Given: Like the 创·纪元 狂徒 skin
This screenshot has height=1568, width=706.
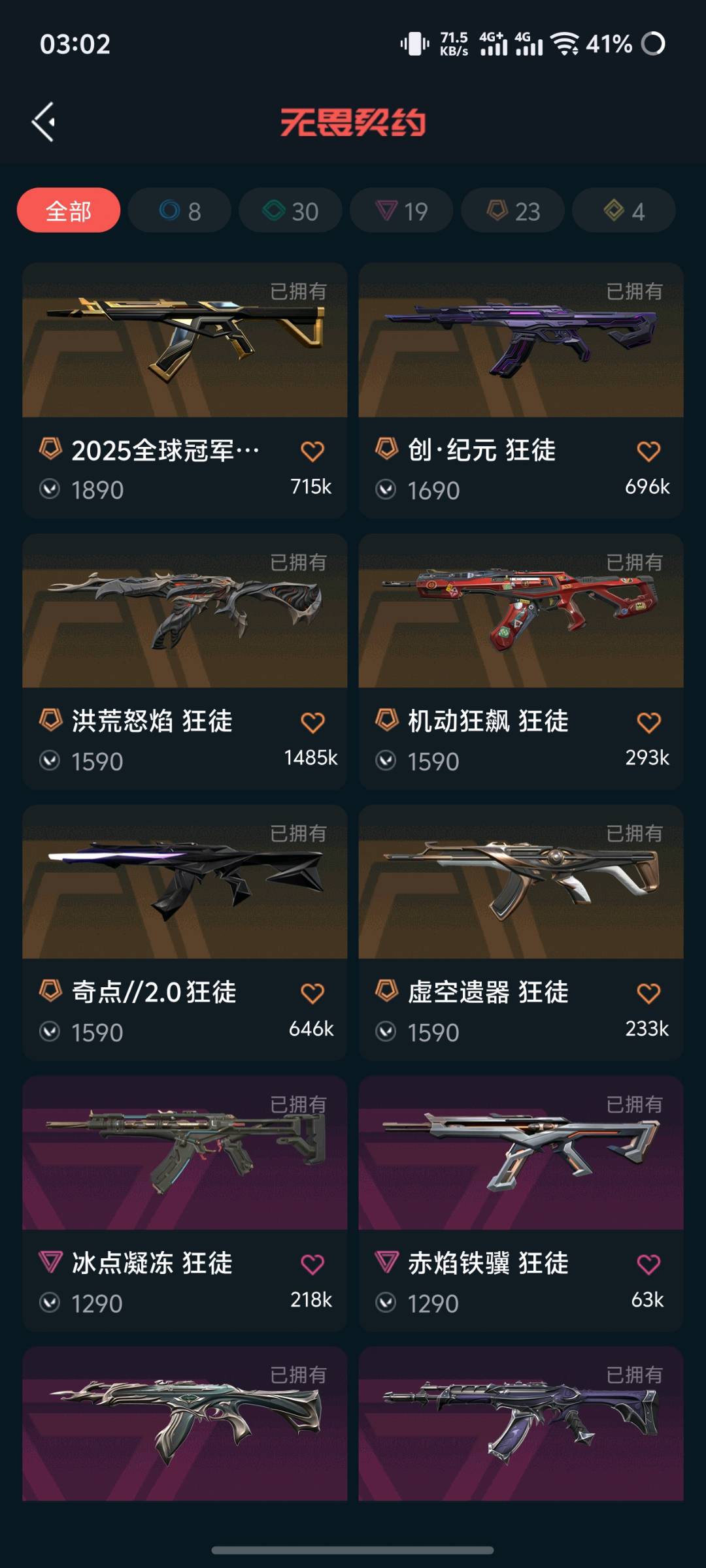Looking at the screenshot, I should tap(648, 451).
